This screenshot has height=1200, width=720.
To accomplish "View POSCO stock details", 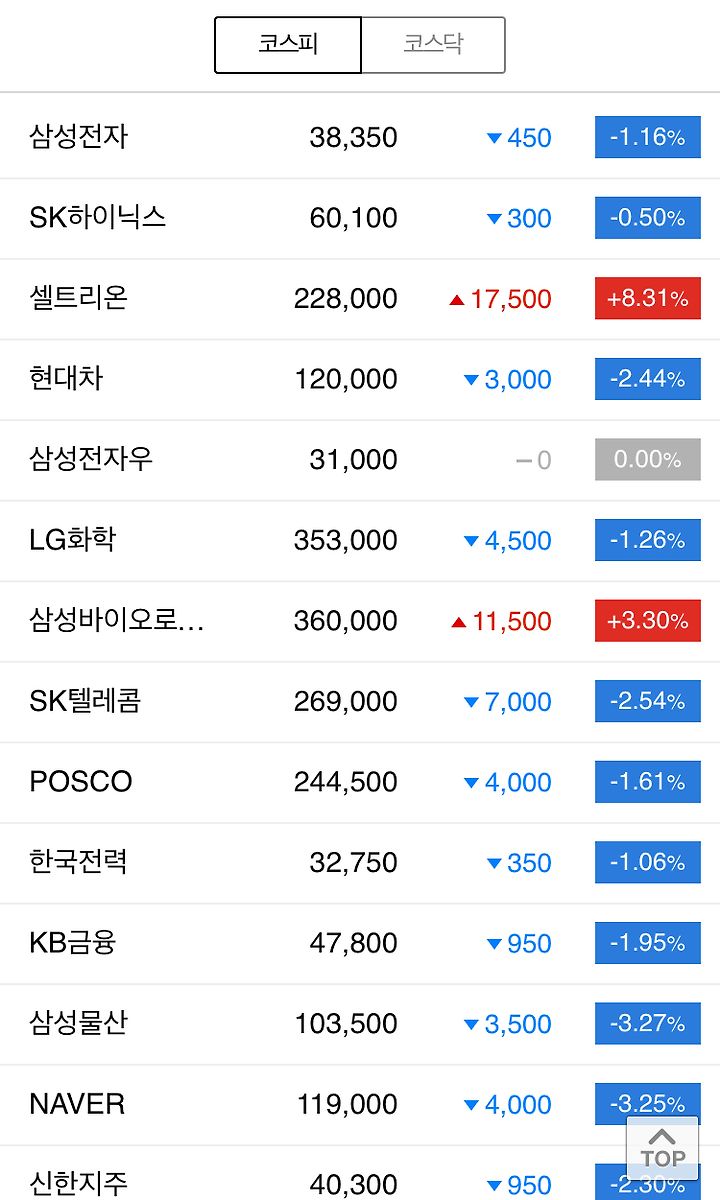I will coord(360,782).
